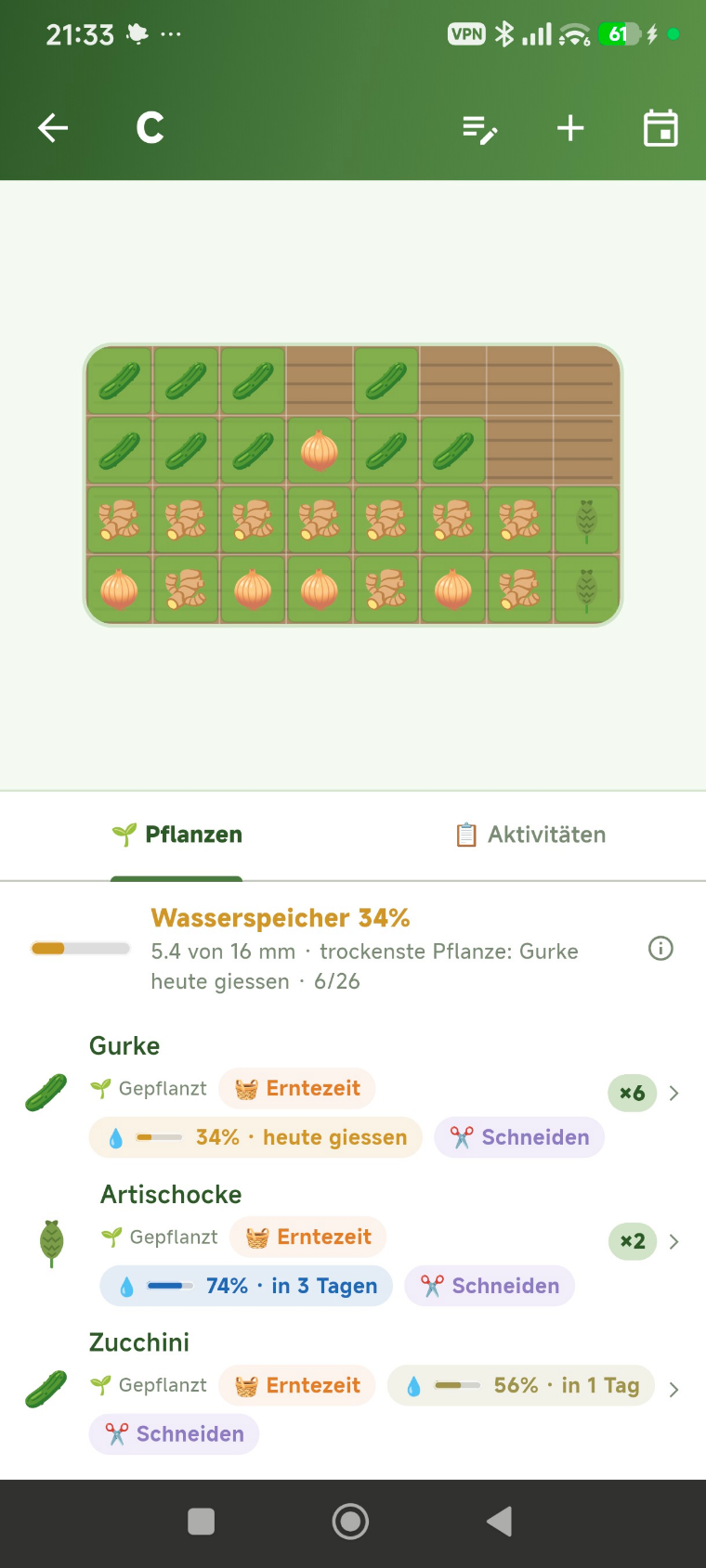Tap Gurke's heute giessen chip
This screenshot has height=1568, width=706.
pyautogui.click(x=255, y=1137)
